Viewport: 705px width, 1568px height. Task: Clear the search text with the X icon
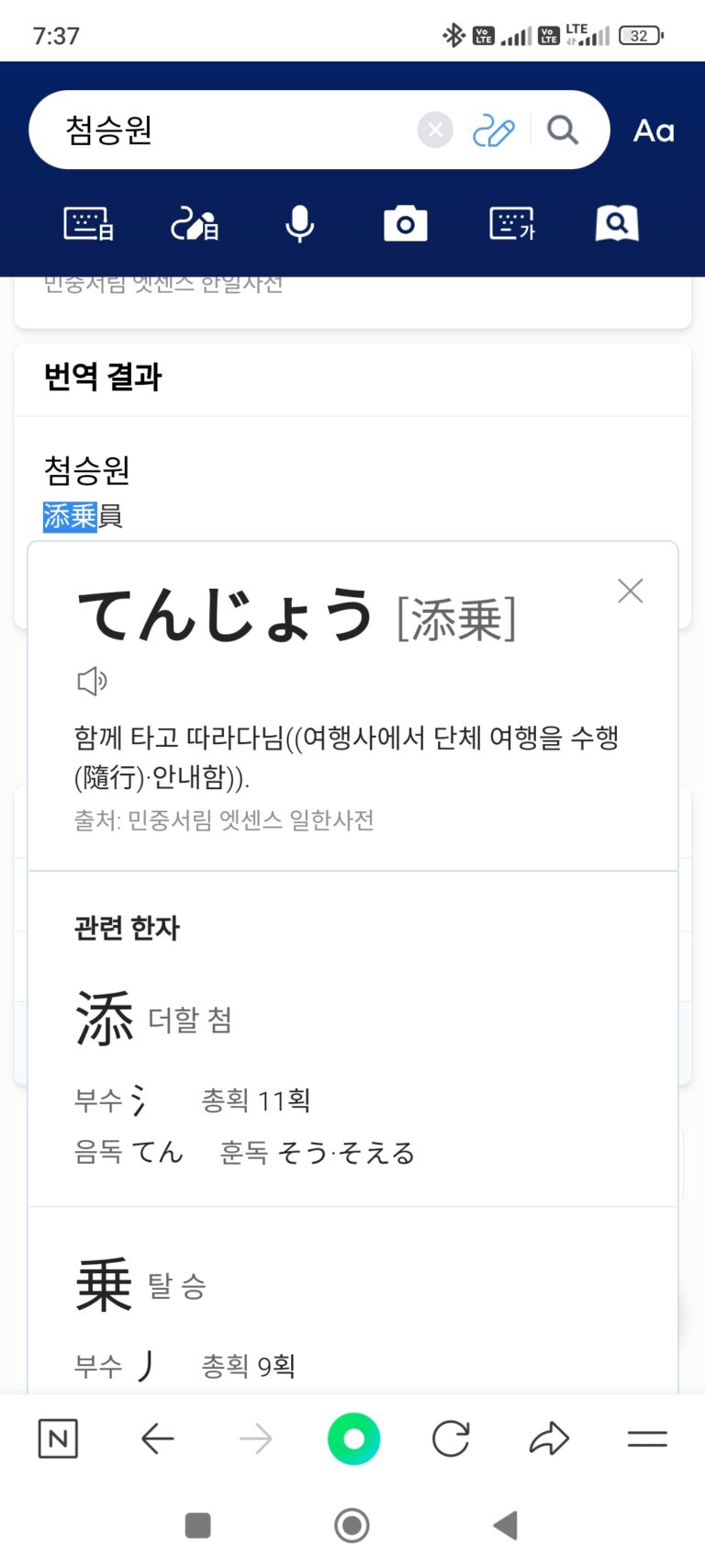pyautogui.click(x=435, y=130)
